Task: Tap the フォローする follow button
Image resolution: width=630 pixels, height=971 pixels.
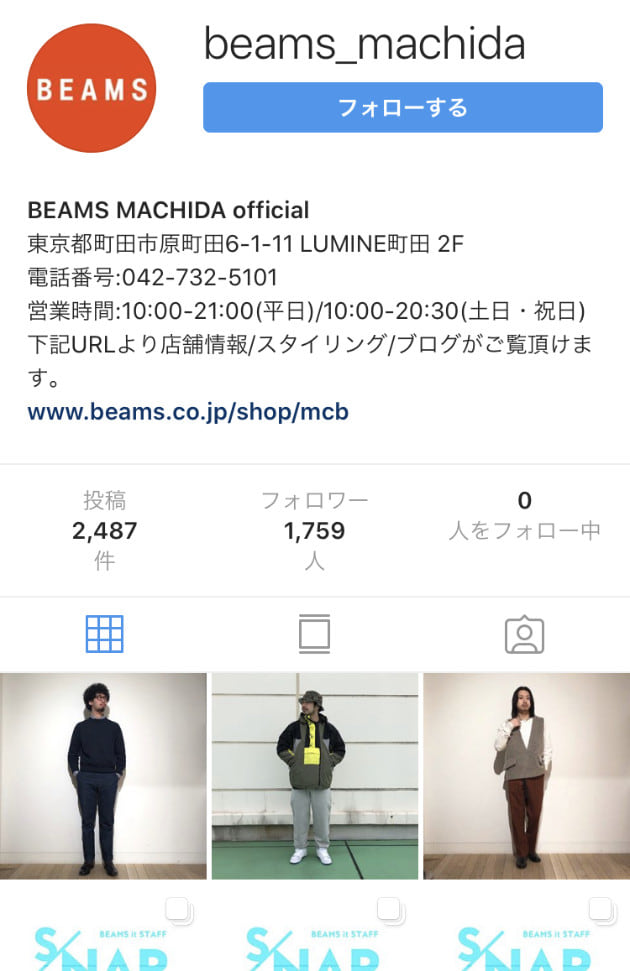Action: [x=402, y=107]
